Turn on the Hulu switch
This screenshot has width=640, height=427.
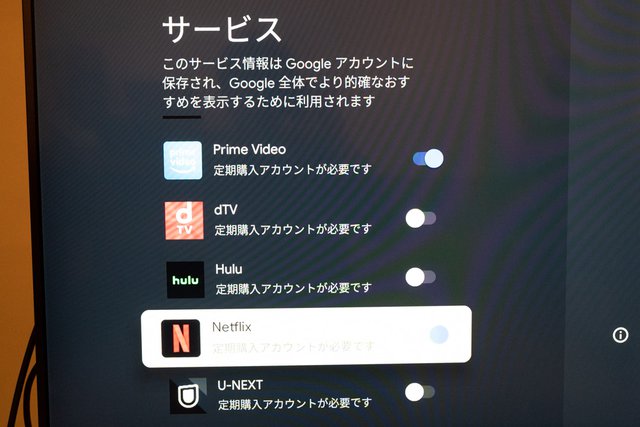[x=420, y=277]
